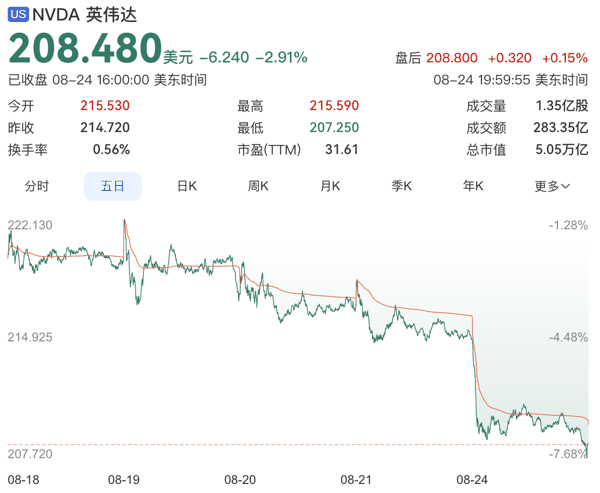Switch to the 分时 chart tab
Image resolution: width=600 pixels, height=493 pixels.
37,186
